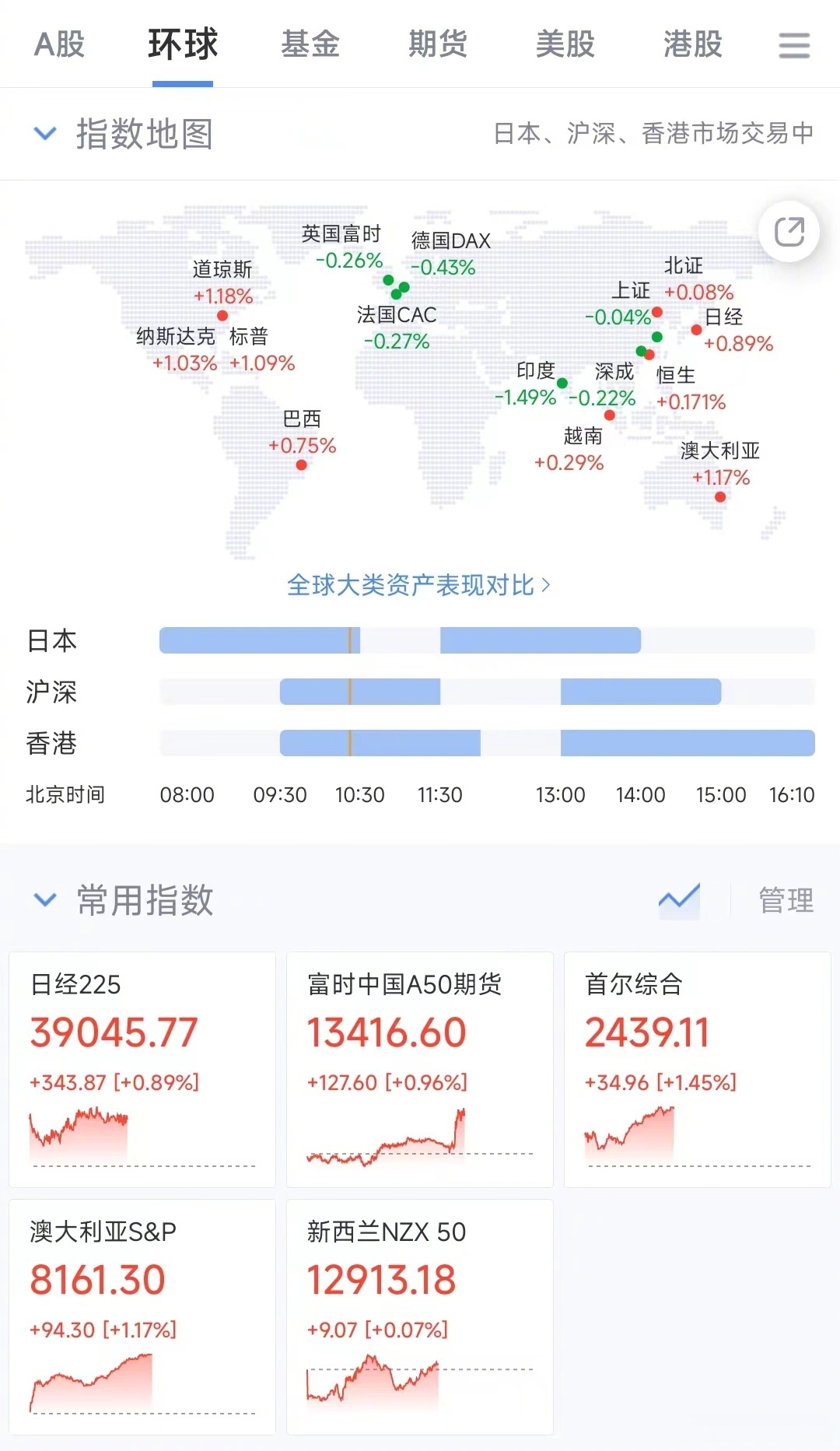Select the 道琼斯 marker on the world map
The image size is (840, 1451).
point(222,315)
